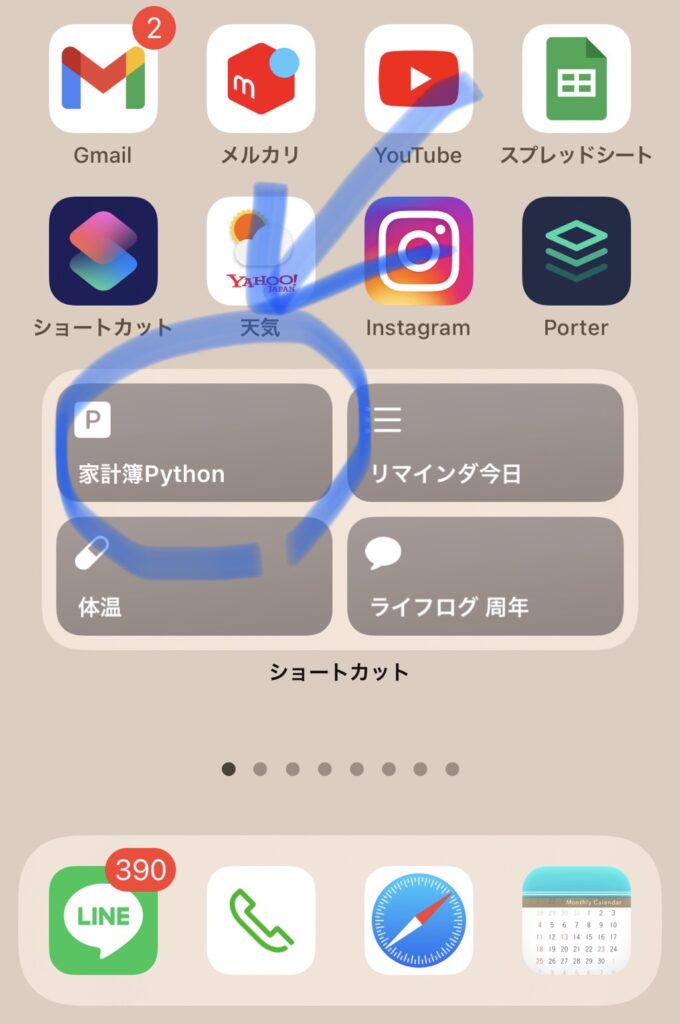This screenshot has width=680, height=1024.
Task: Launch the ショートカット app icon
Action: pyautogui.click(x=103, y=251)
